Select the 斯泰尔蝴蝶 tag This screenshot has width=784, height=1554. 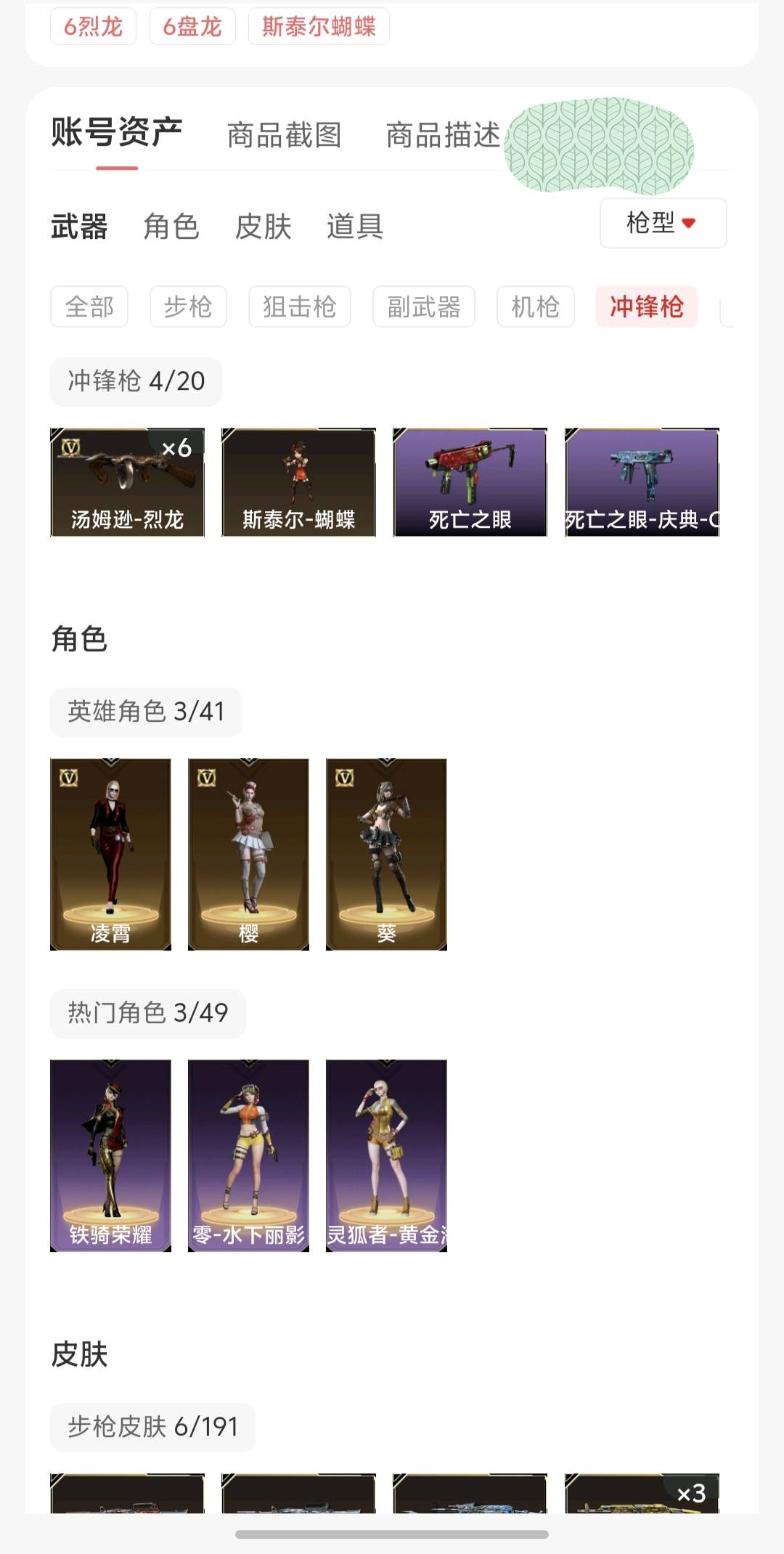coord(319,25)
